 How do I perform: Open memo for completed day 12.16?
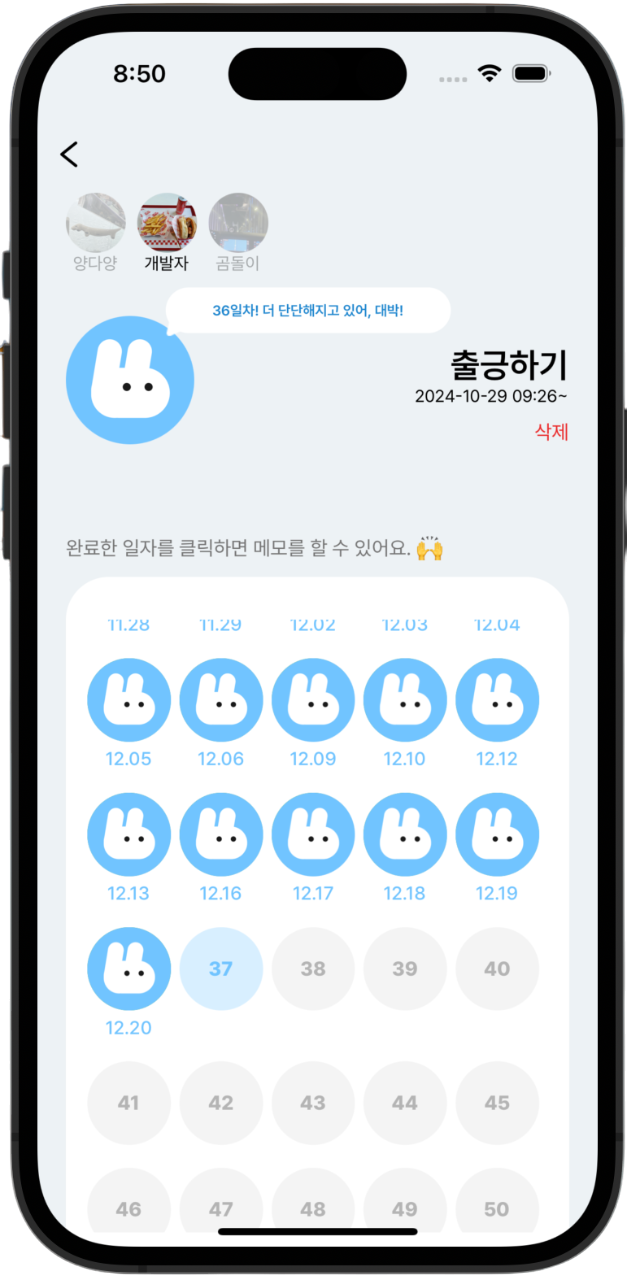click(221, 835)
